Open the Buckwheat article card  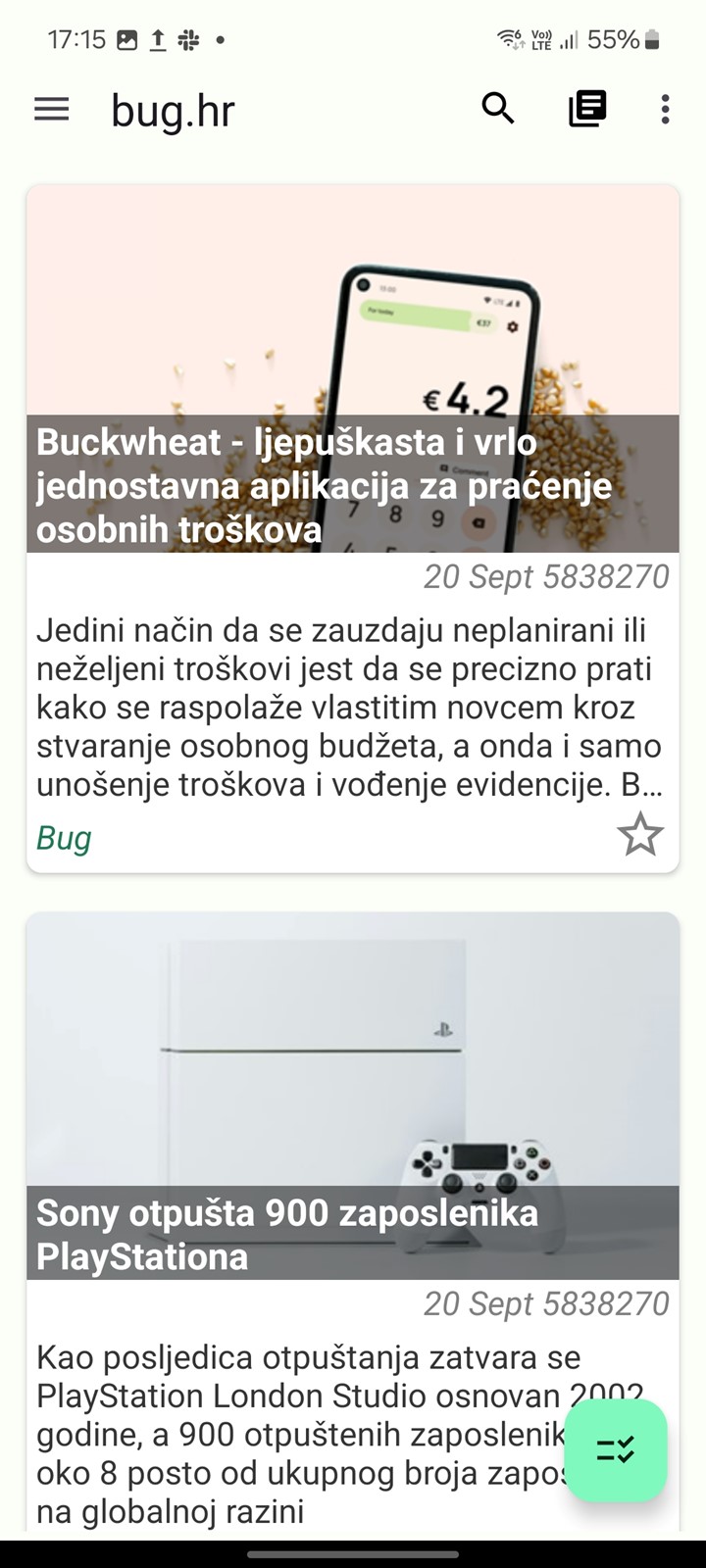(x=353, y=528)
